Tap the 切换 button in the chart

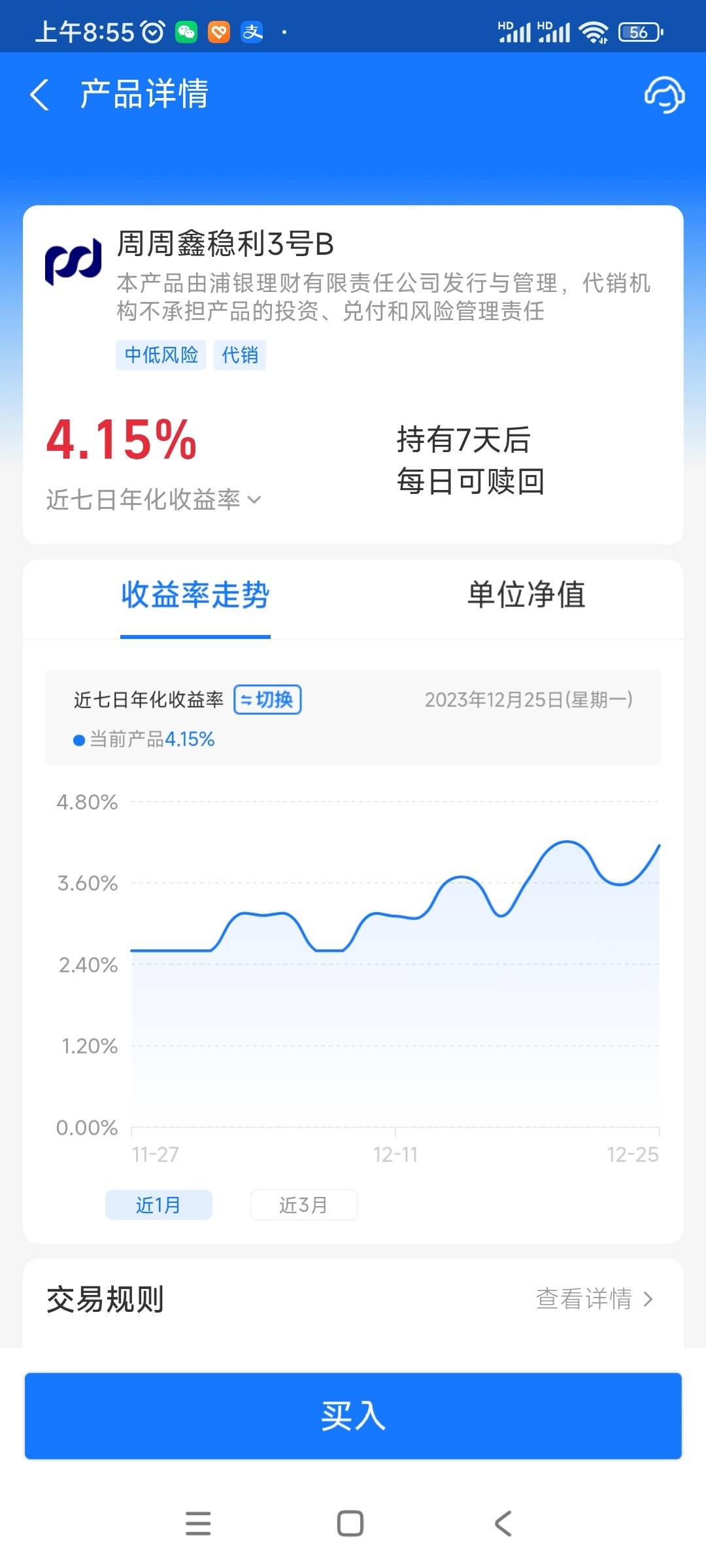click(x=267, y=700)
